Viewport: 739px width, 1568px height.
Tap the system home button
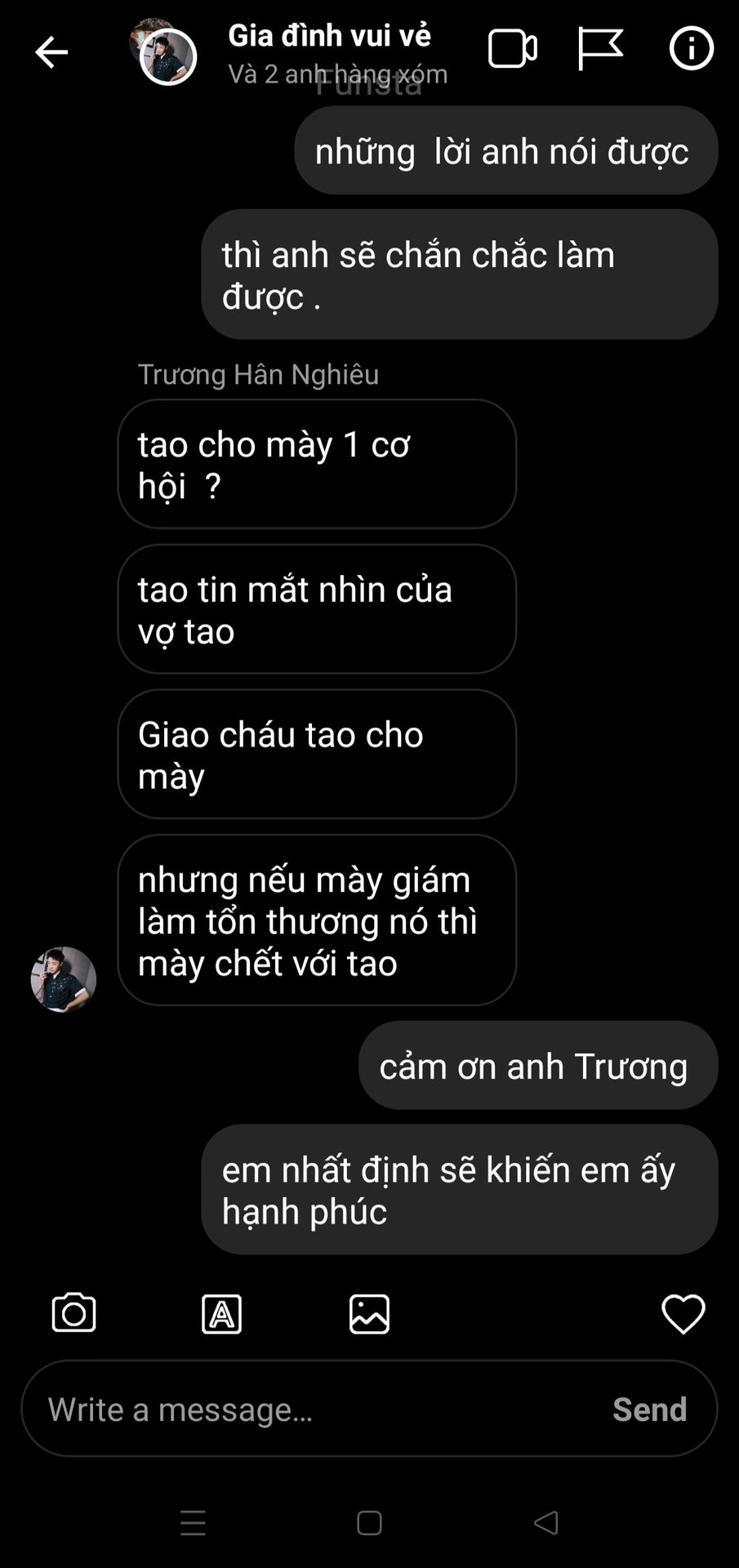(369, 1523)
